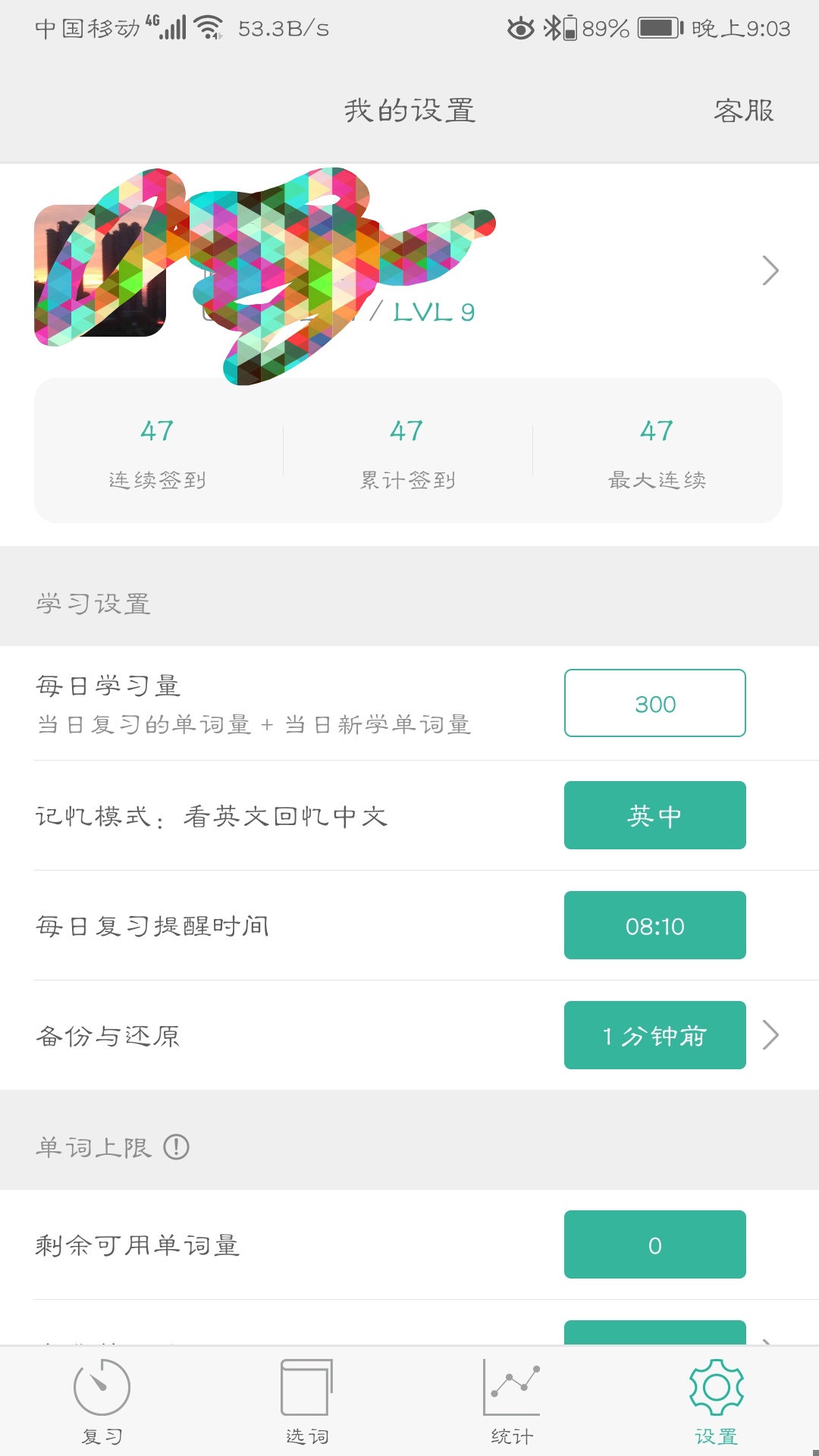Screen dimensions: 819x1456
Task: Expand the profile details with right chevron
Action: [x=770, y=270]
